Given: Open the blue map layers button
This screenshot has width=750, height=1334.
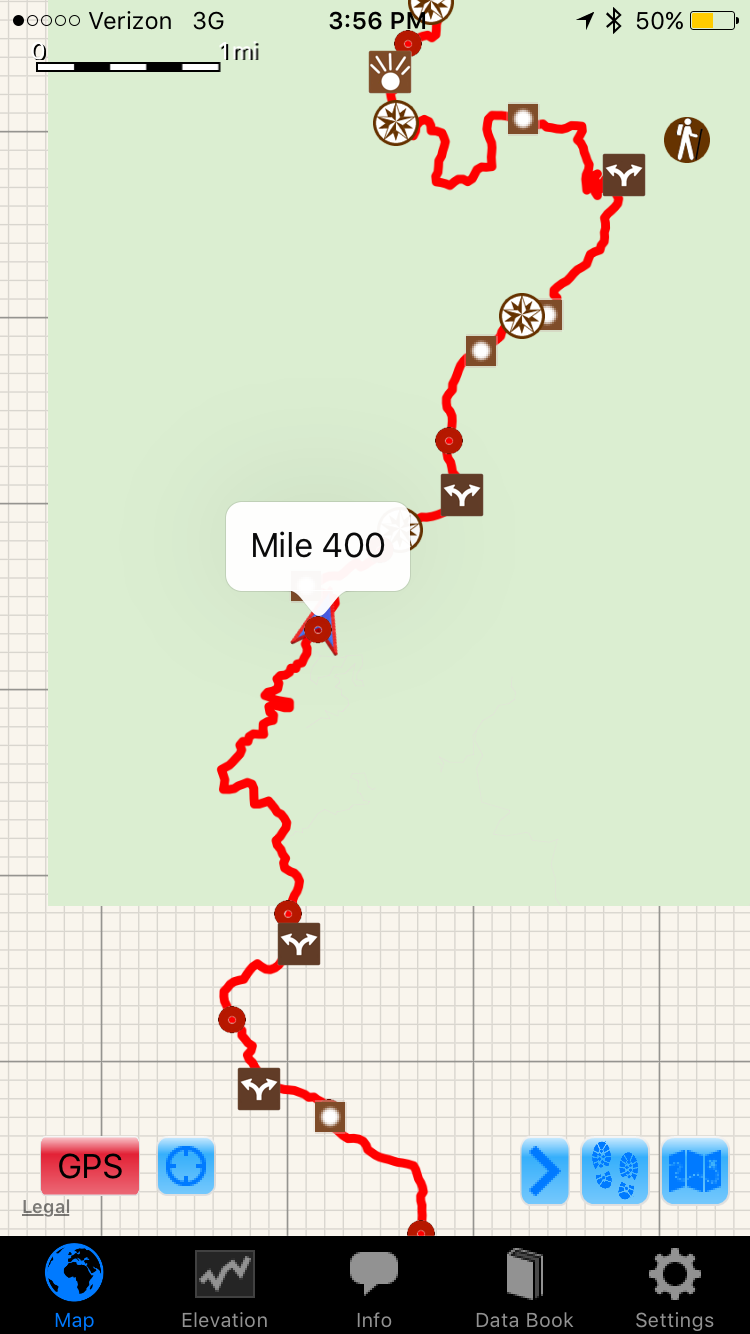Looking at the screenshot, I should [695, 1170].
